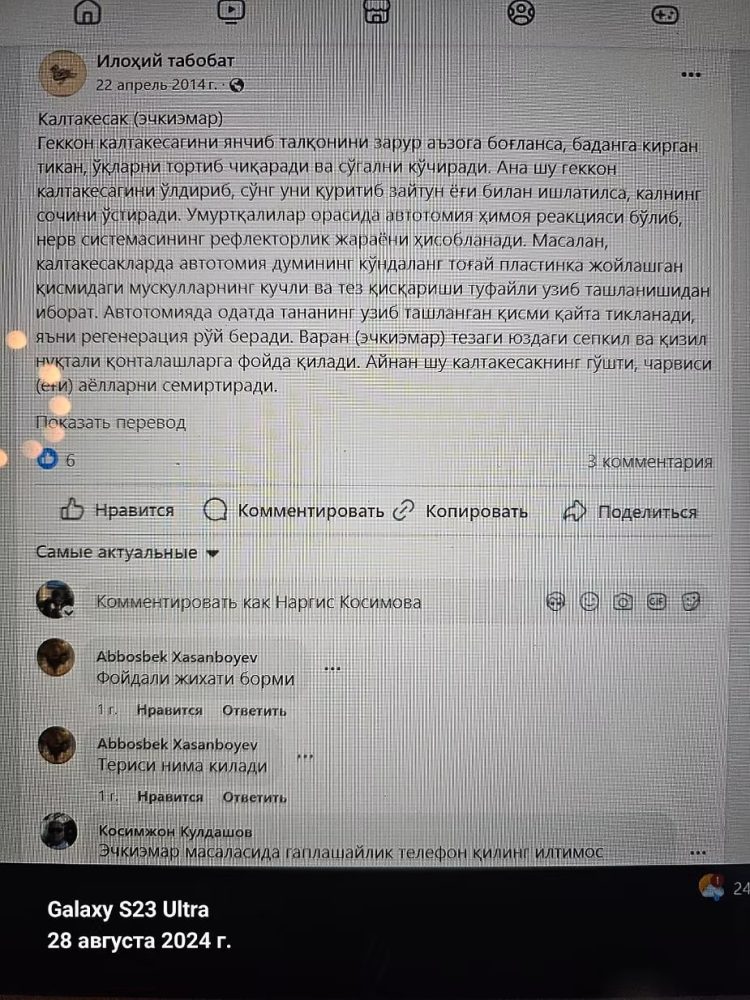Tap Показать перевод to translate the post
This screenshot has width=750, height=1000.
click(x=111, y=422)
